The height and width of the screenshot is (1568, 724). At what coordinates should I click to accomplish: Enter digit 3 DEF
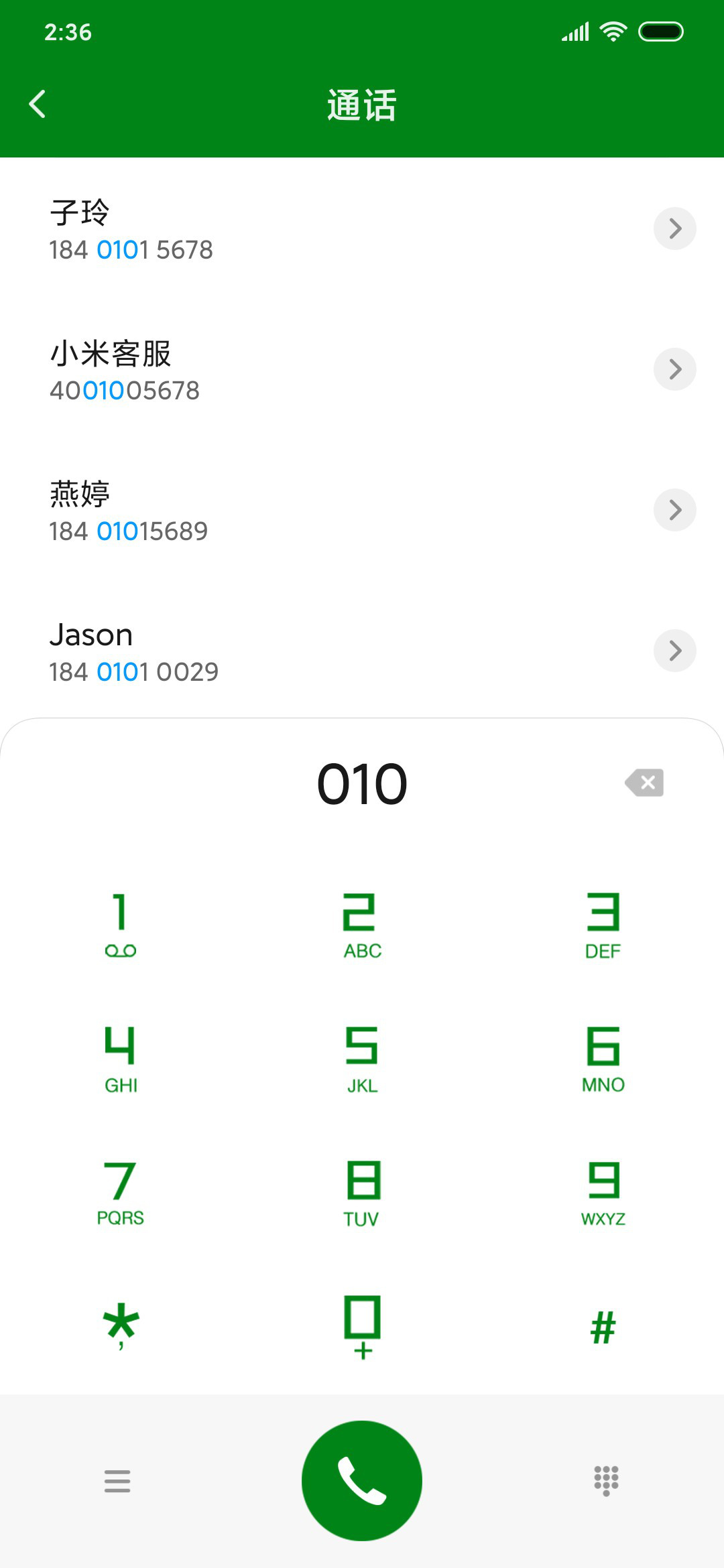click(603, 925)
